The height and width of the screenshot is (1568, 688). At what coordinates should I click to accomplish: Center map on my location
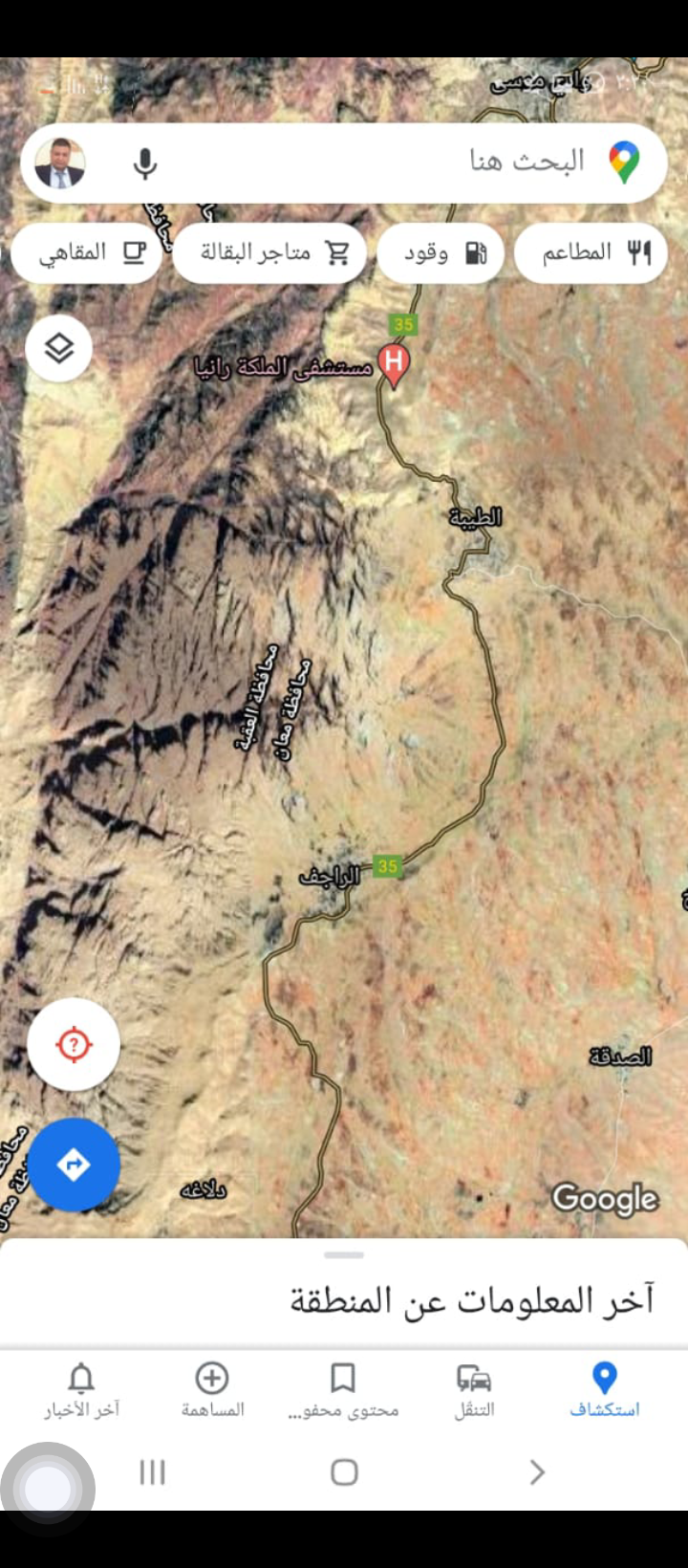tap(74, 1044)
